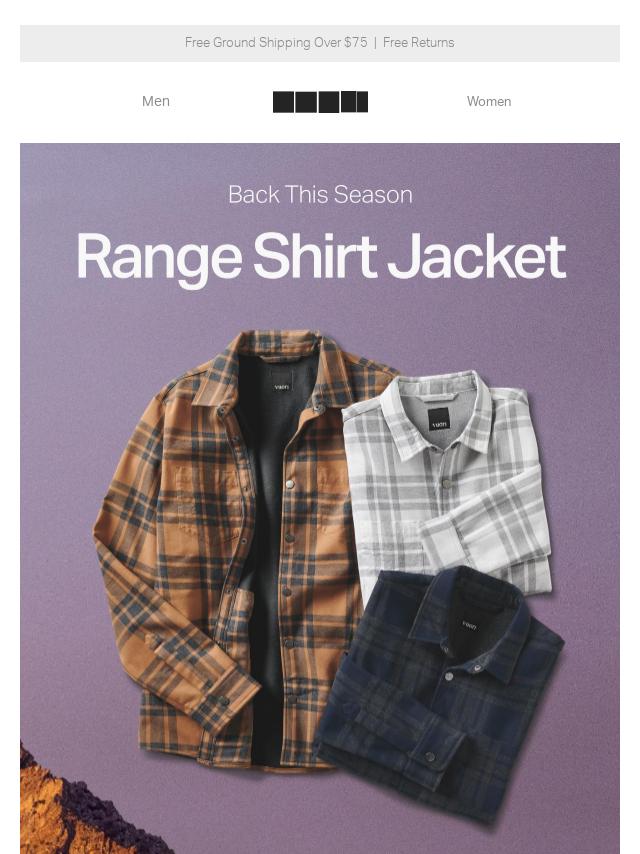Open the Range Shirt Jacket banner
The height and width of the screenshot is (854, 640).
[x=320, y=498]
